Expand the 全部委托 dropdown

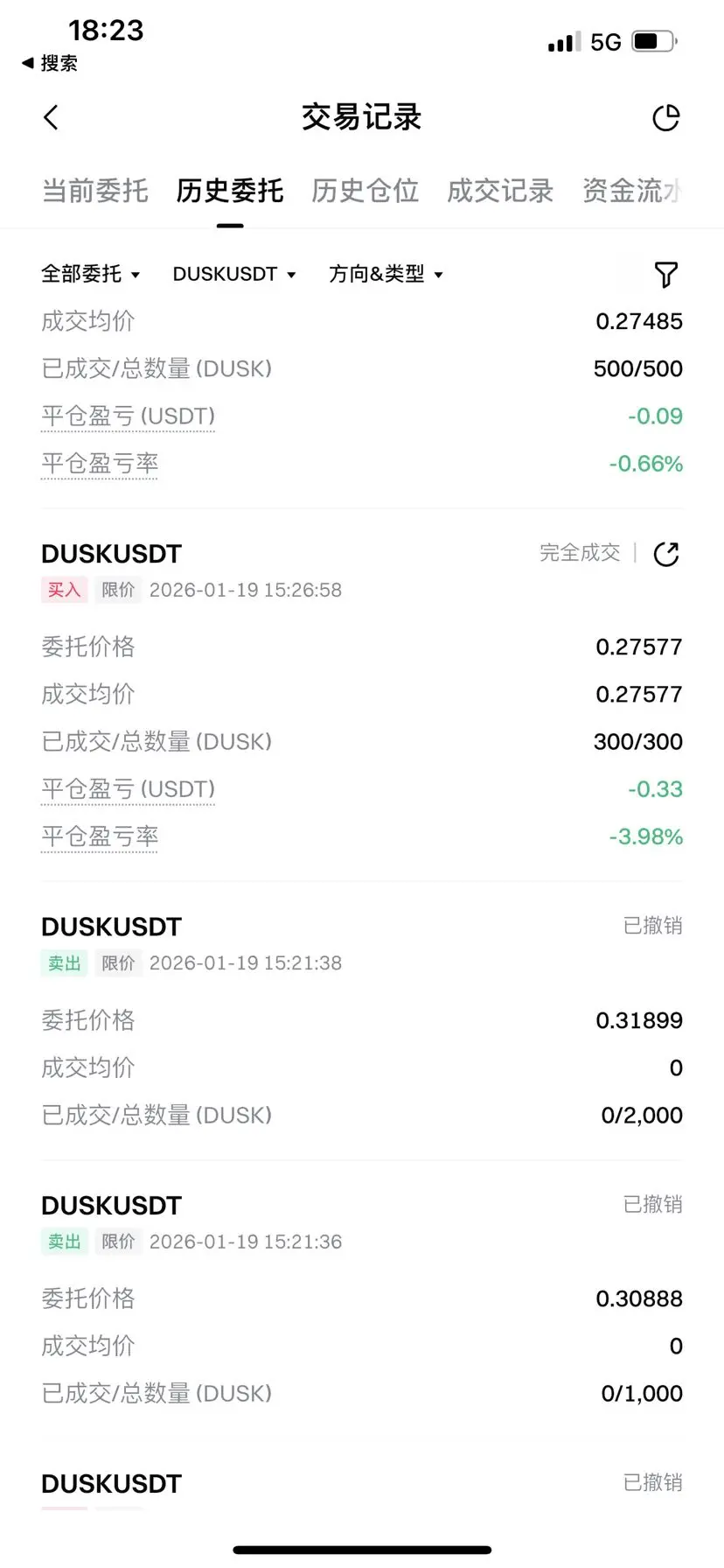point(90,274)
